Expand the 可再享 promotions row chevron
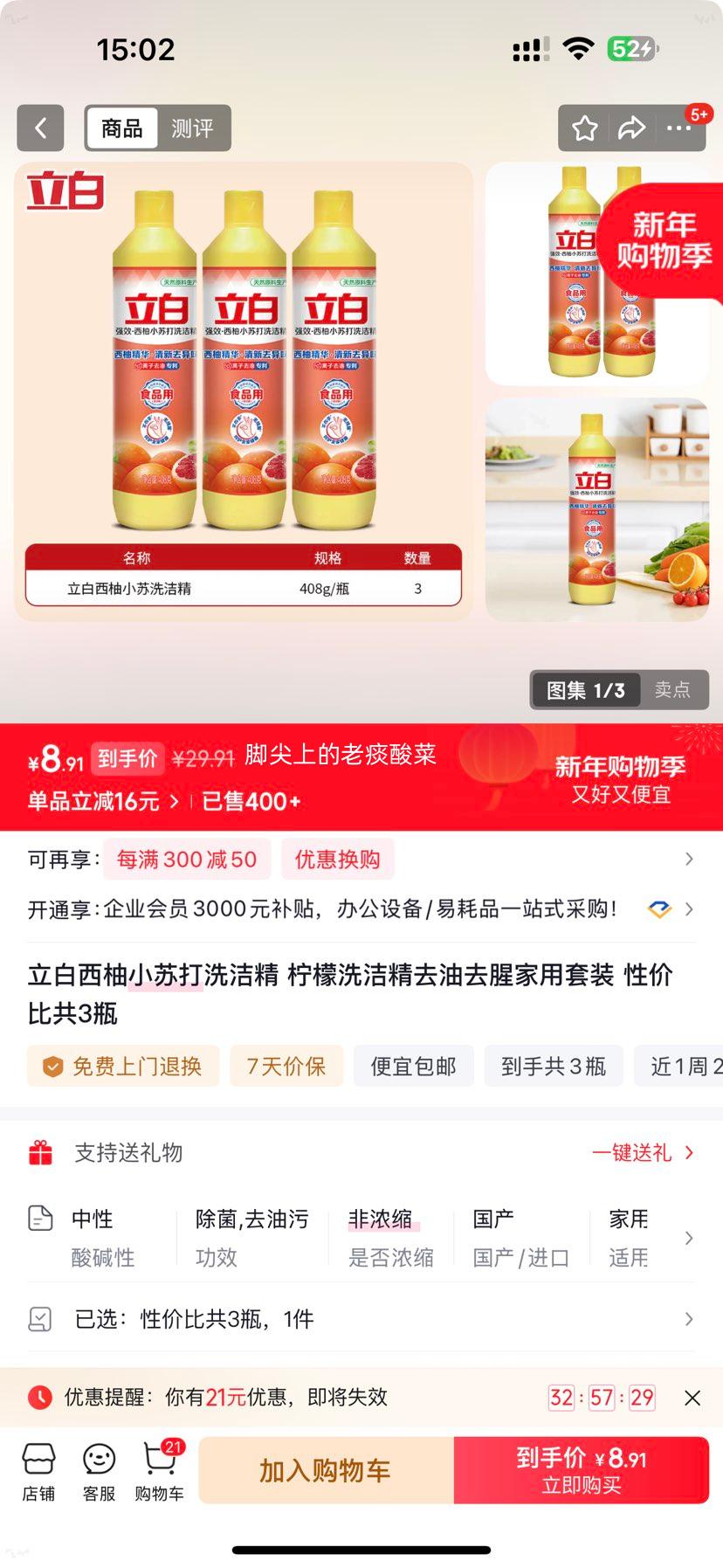 point(691,860)
